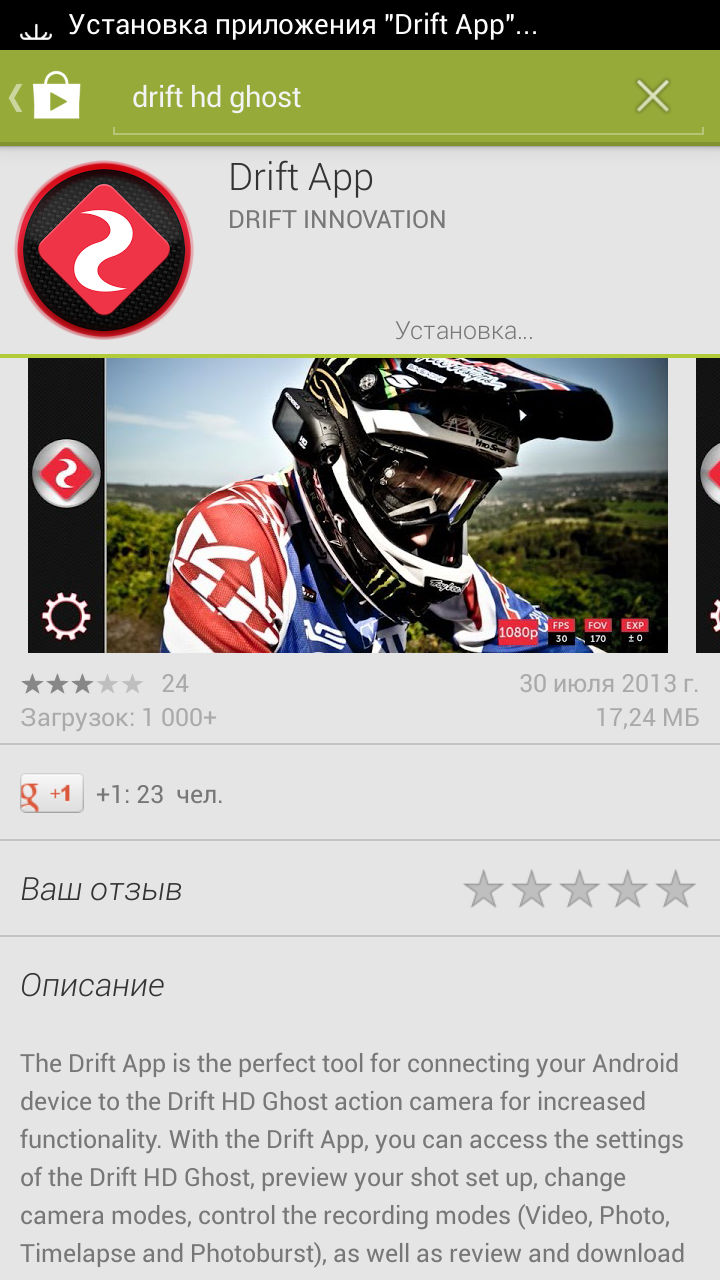Give the app five stars
The width and height of the screenshot is (720, 1280).
tap(676, 889)
